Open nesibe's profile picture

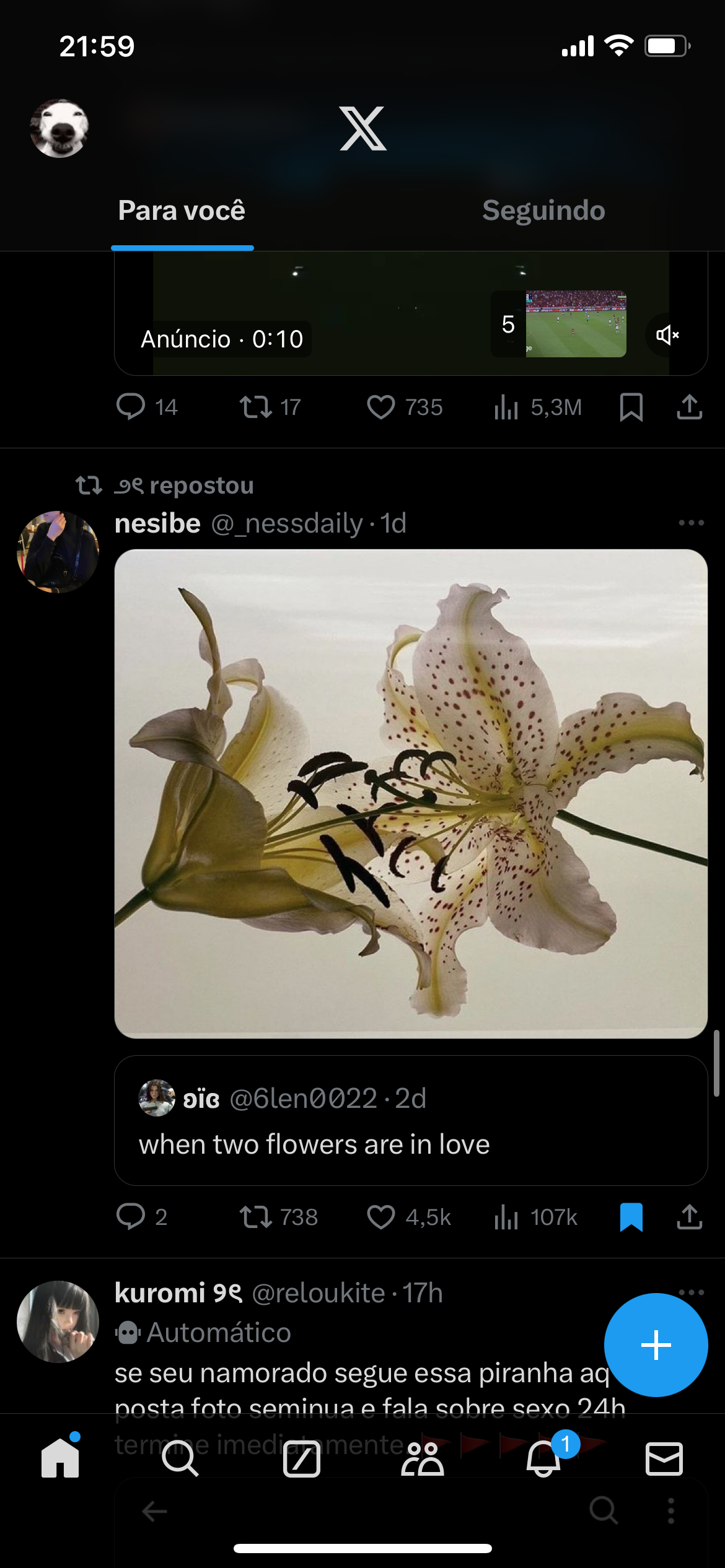pyautogui.click(x=58, y=552)
